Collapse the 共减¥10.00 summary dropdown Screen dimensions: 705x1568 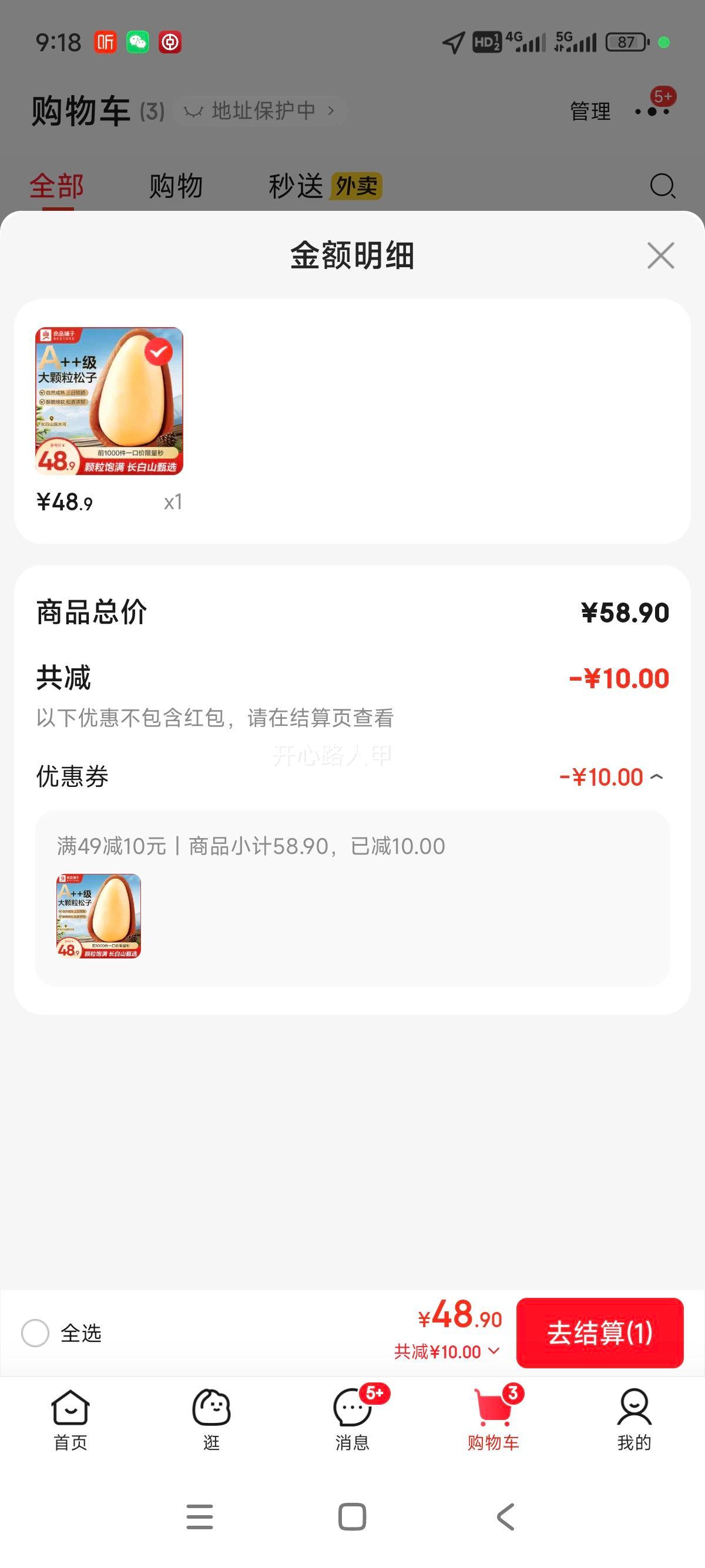point(448,1352)
